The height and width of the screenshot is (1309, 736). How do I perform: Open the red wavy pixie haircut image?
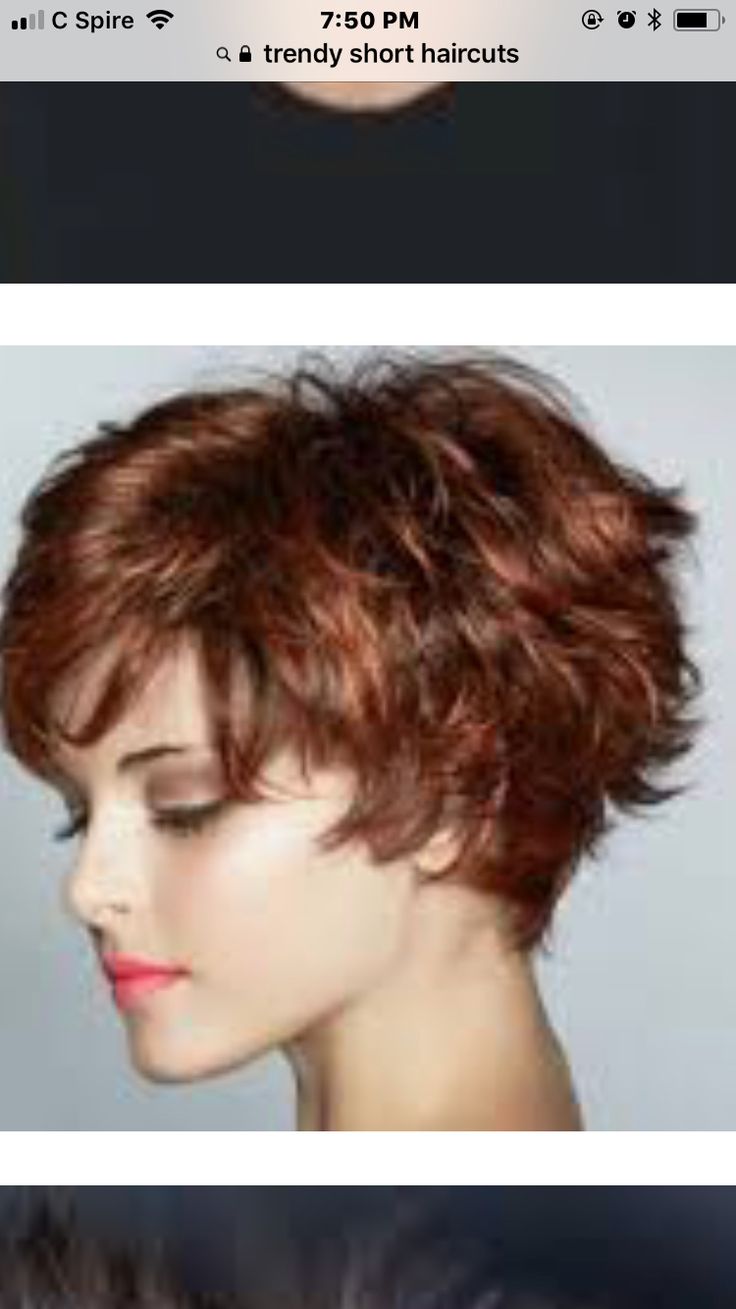(x=368, y=738)
